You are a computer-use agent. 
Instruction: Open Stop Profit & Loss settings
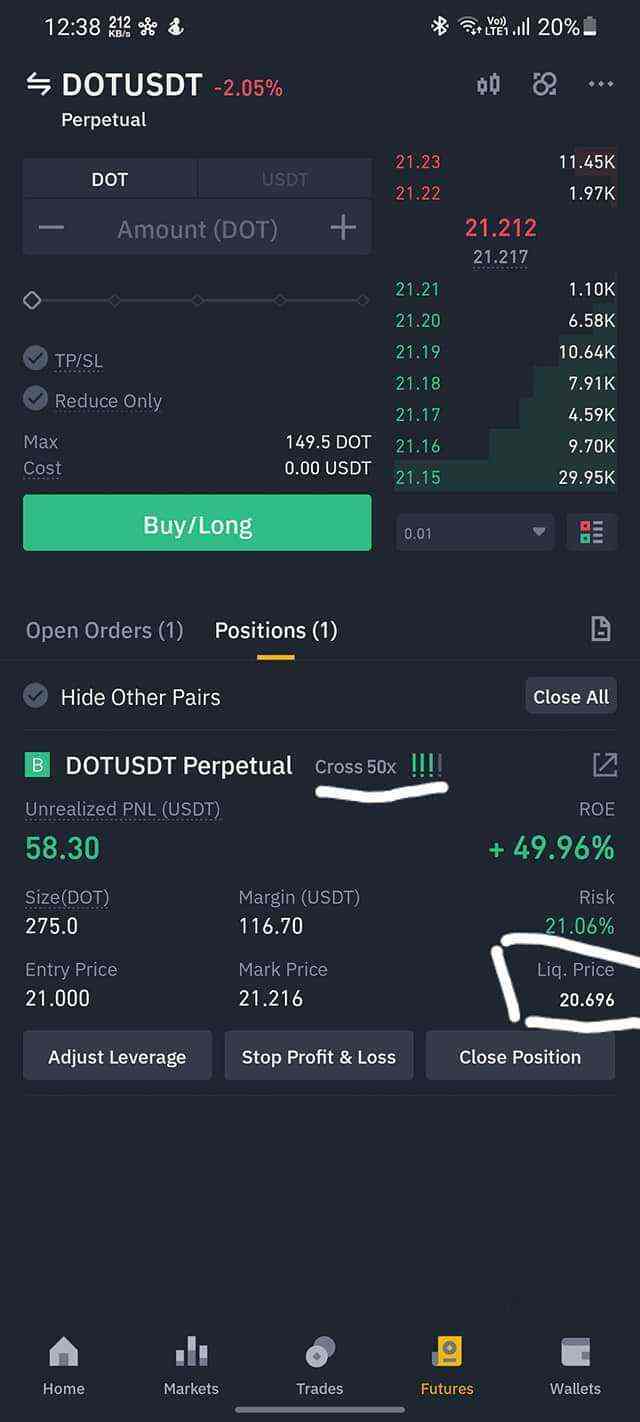tap(318, 1056)
